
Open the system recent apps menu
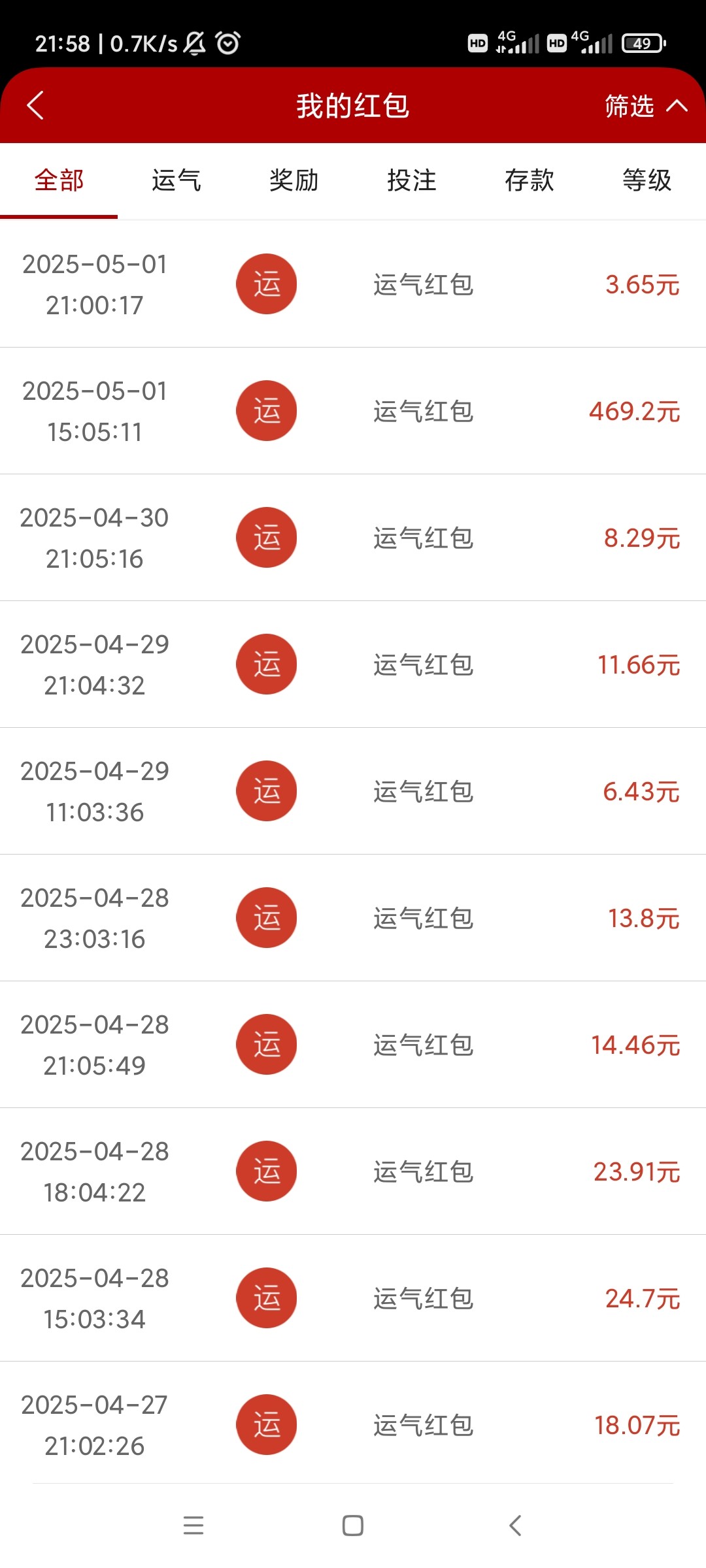(x=193, y=1526)
